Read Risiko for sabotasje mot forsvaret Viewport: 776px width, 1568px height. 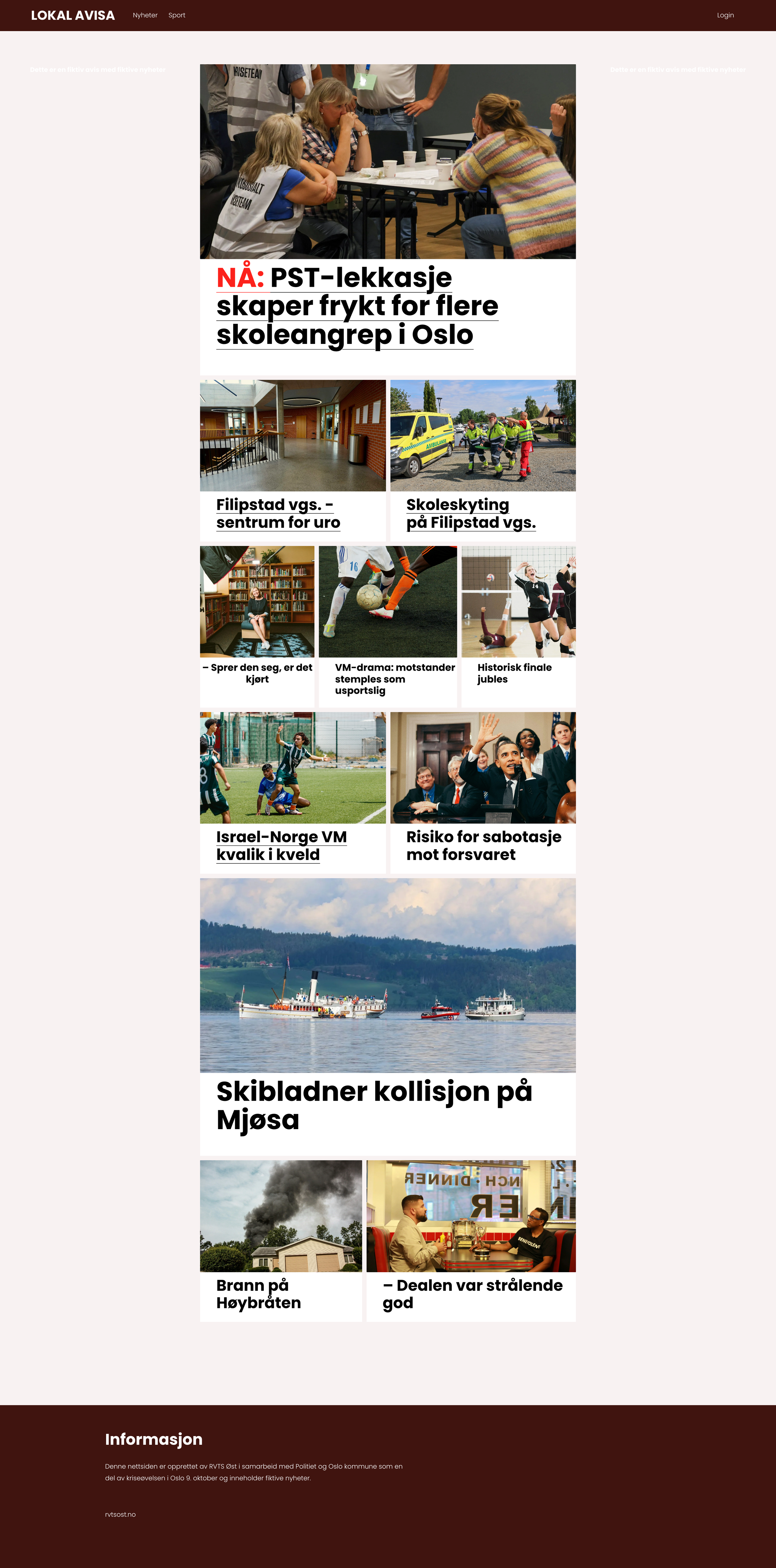[483, 845]
